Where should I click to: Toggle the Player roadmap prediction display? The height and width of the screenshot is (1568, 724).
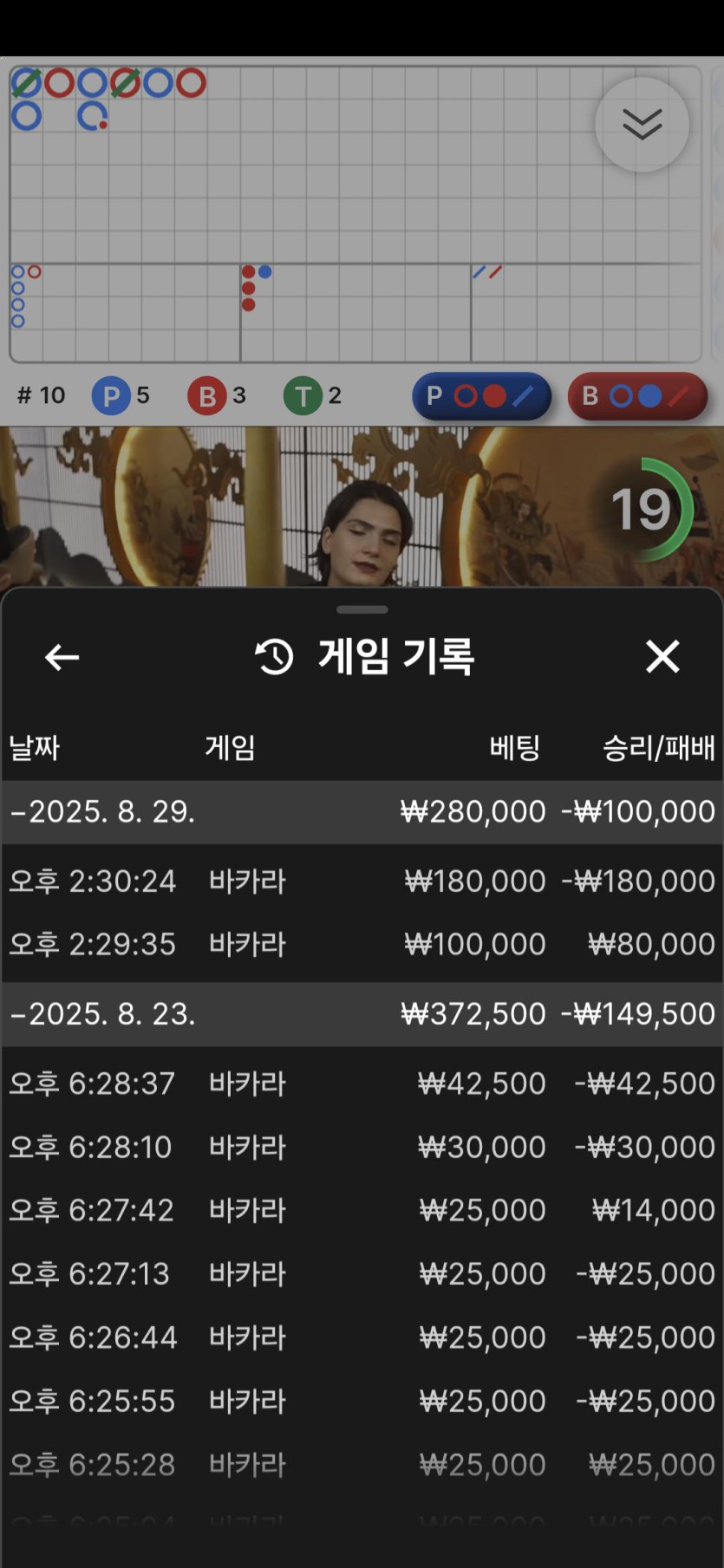481,395
